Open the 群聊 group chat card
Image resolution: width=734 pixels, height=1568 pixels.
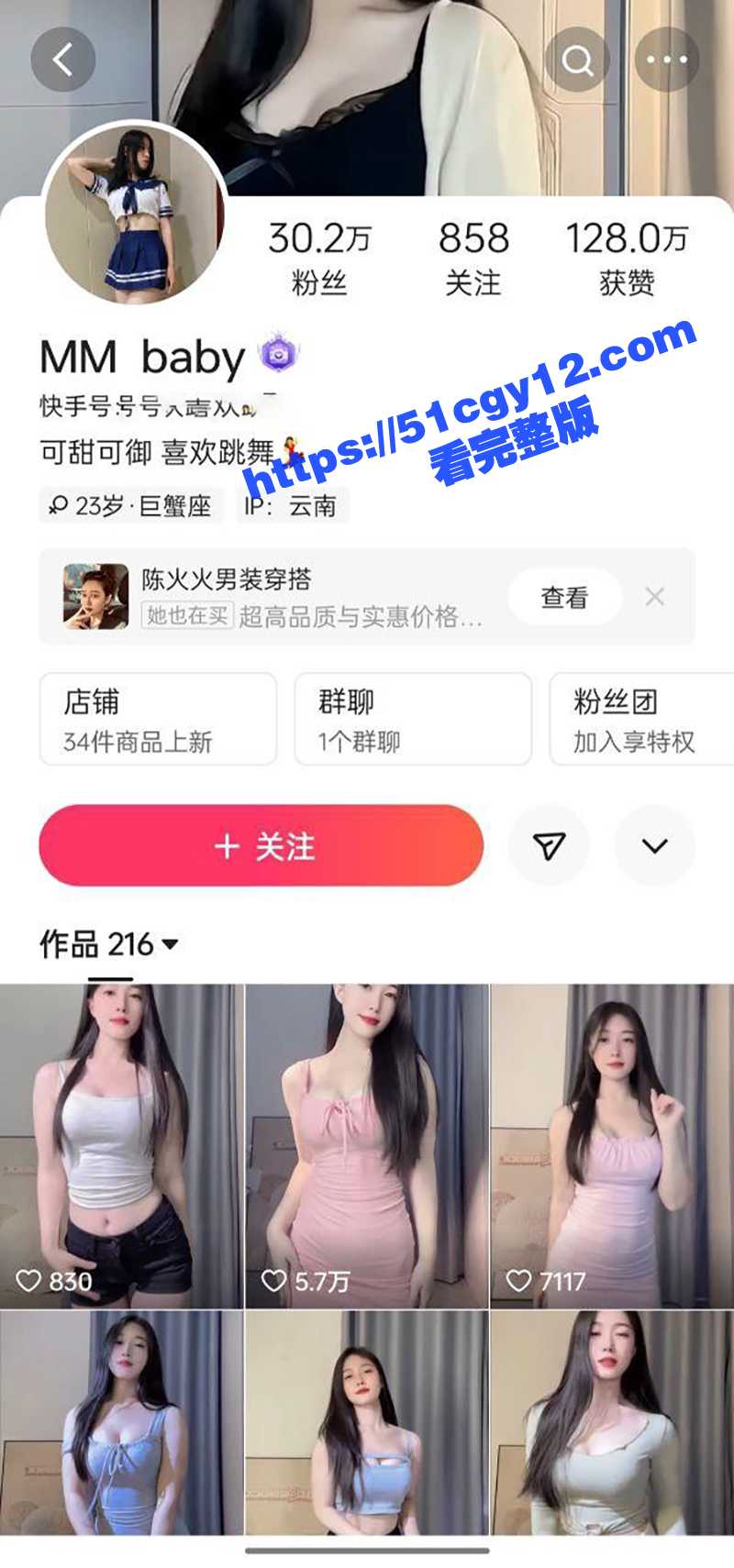413,719
